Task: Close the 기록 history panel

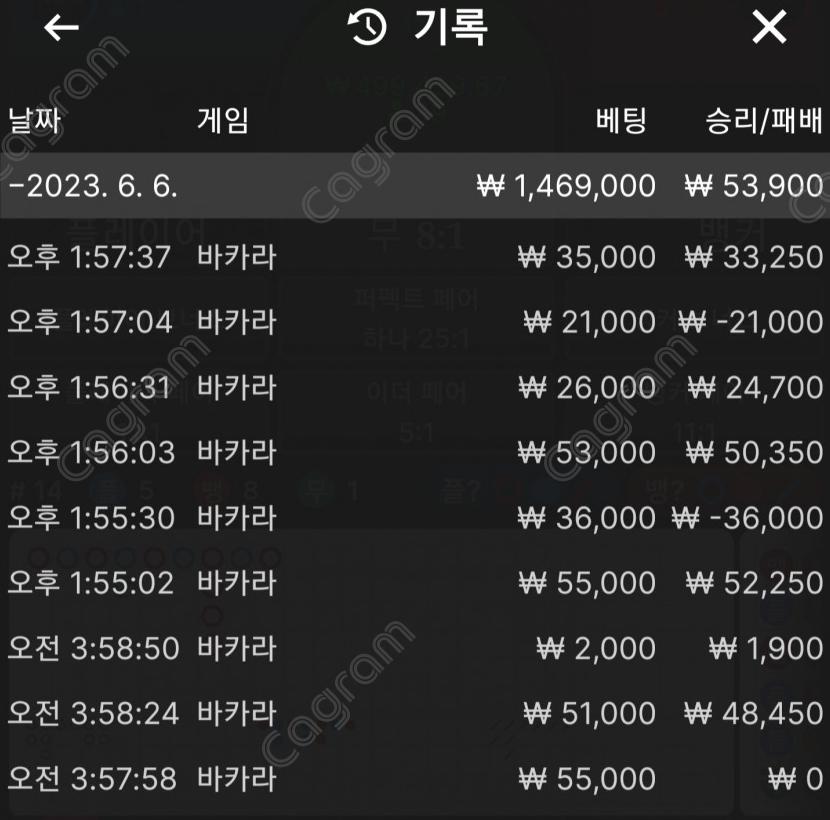Action: pos(769,28)
